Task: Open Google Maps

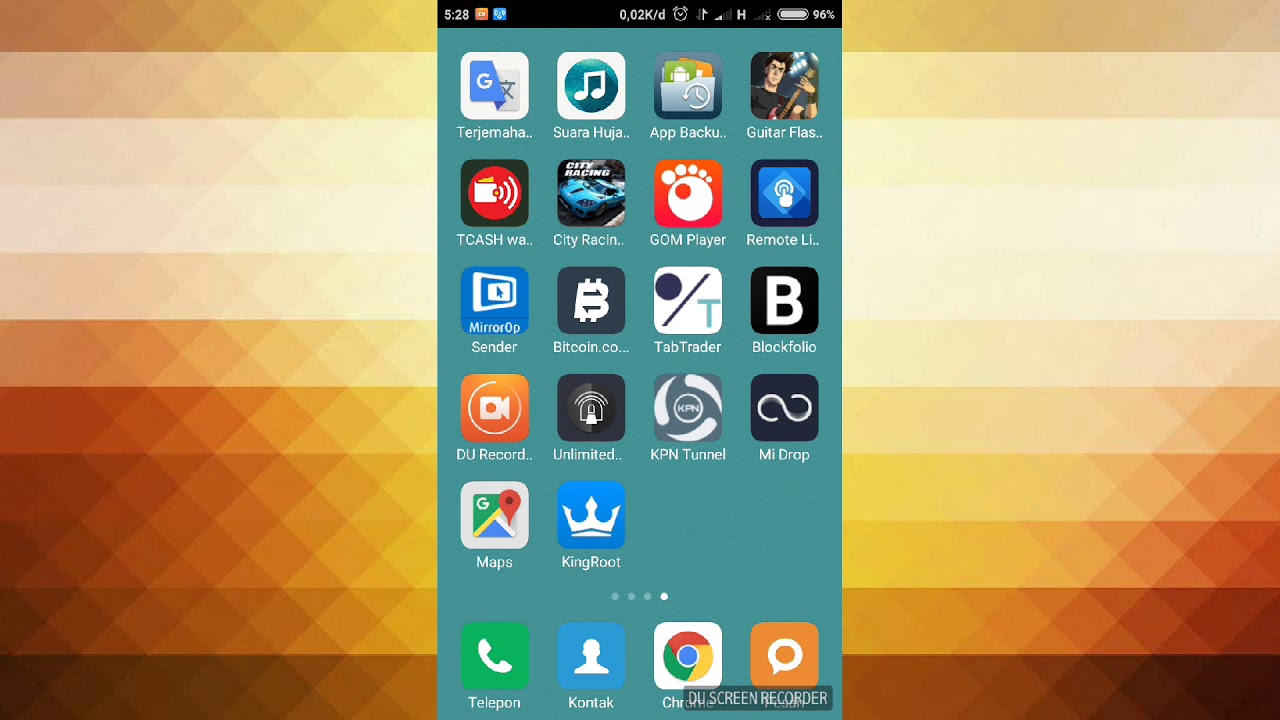Action: [494, 515]
